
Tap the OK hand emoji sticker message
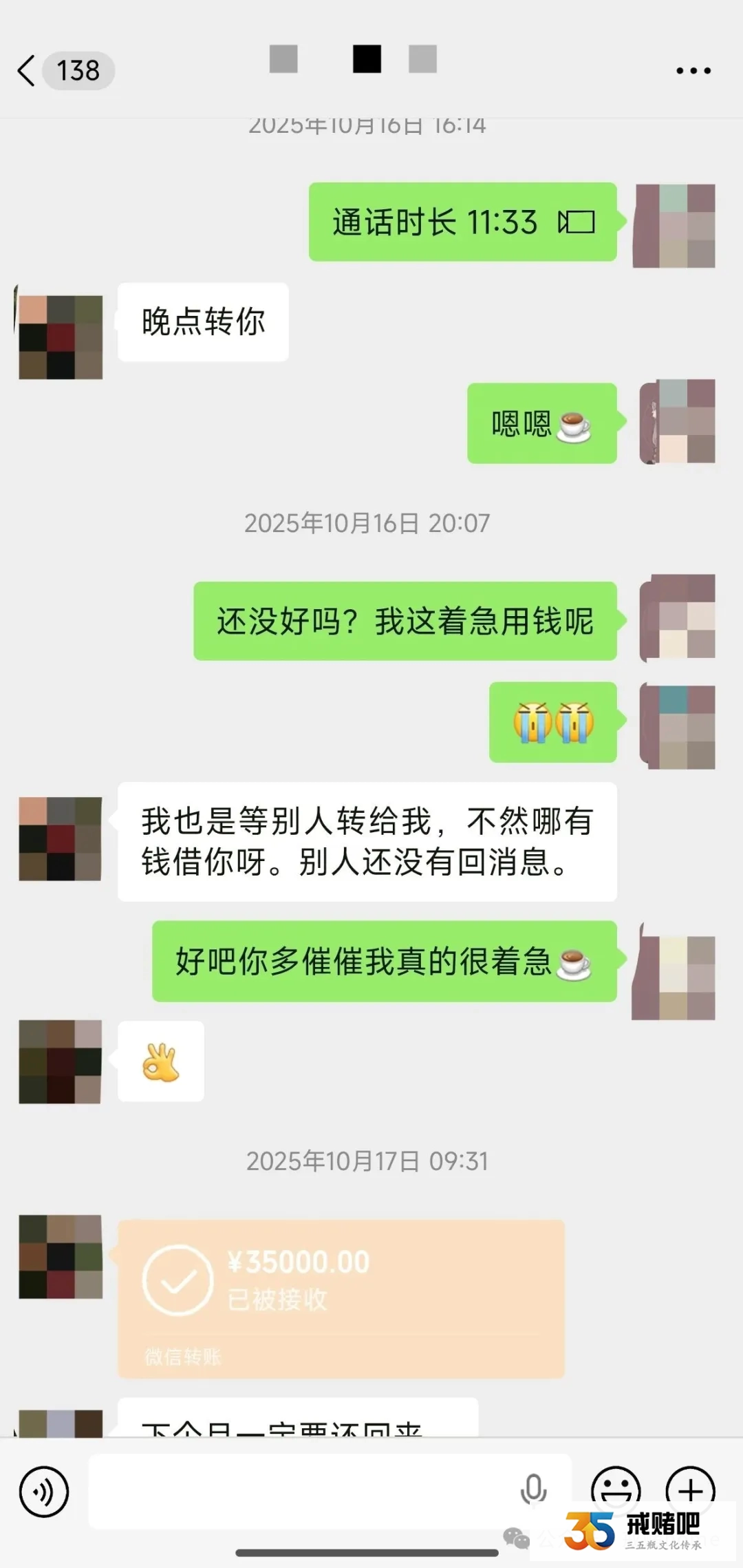coord(161,1061)
